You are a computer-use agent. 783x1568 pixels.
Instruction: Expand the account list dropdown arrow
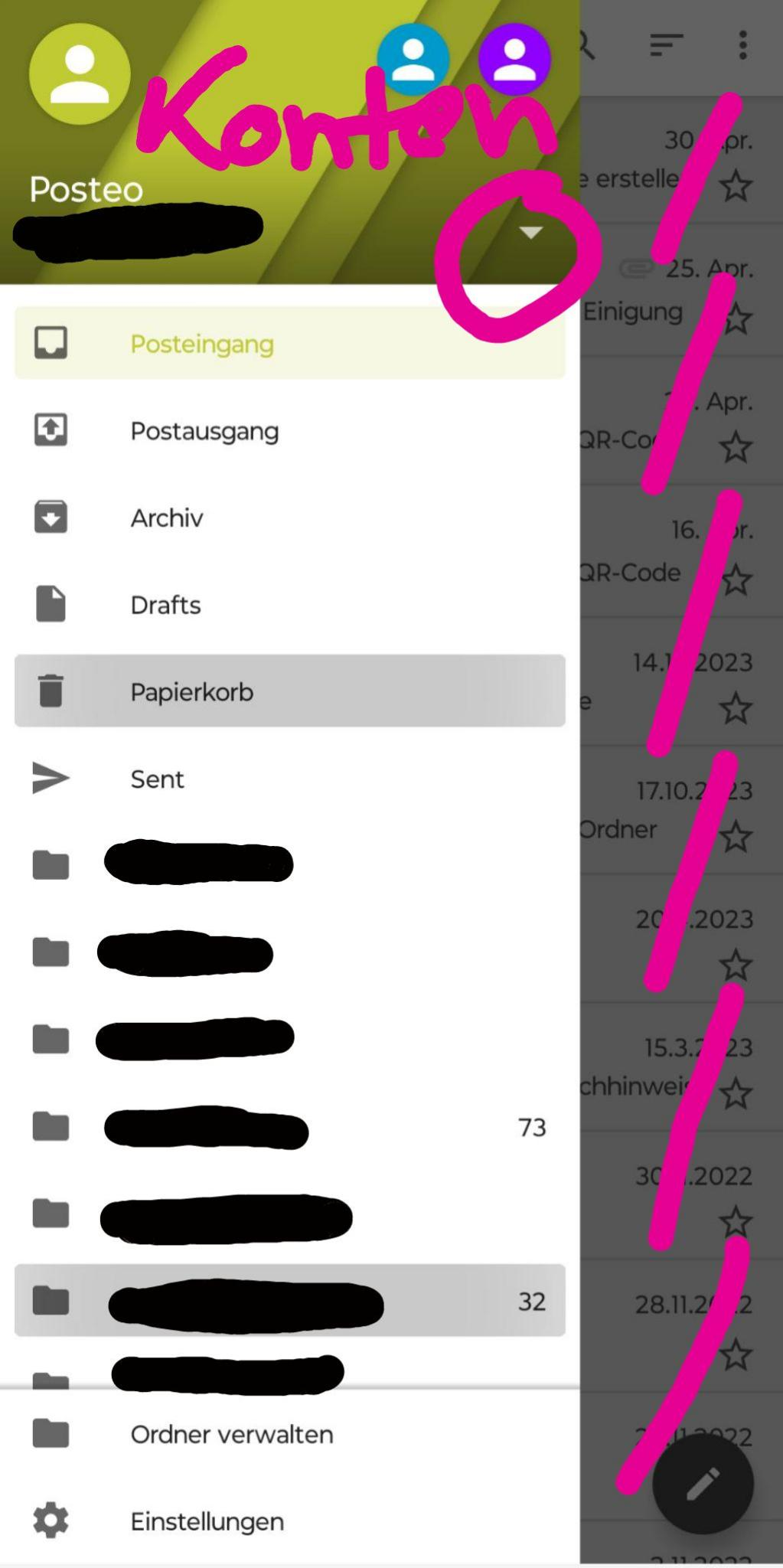[x=530, y=233]
